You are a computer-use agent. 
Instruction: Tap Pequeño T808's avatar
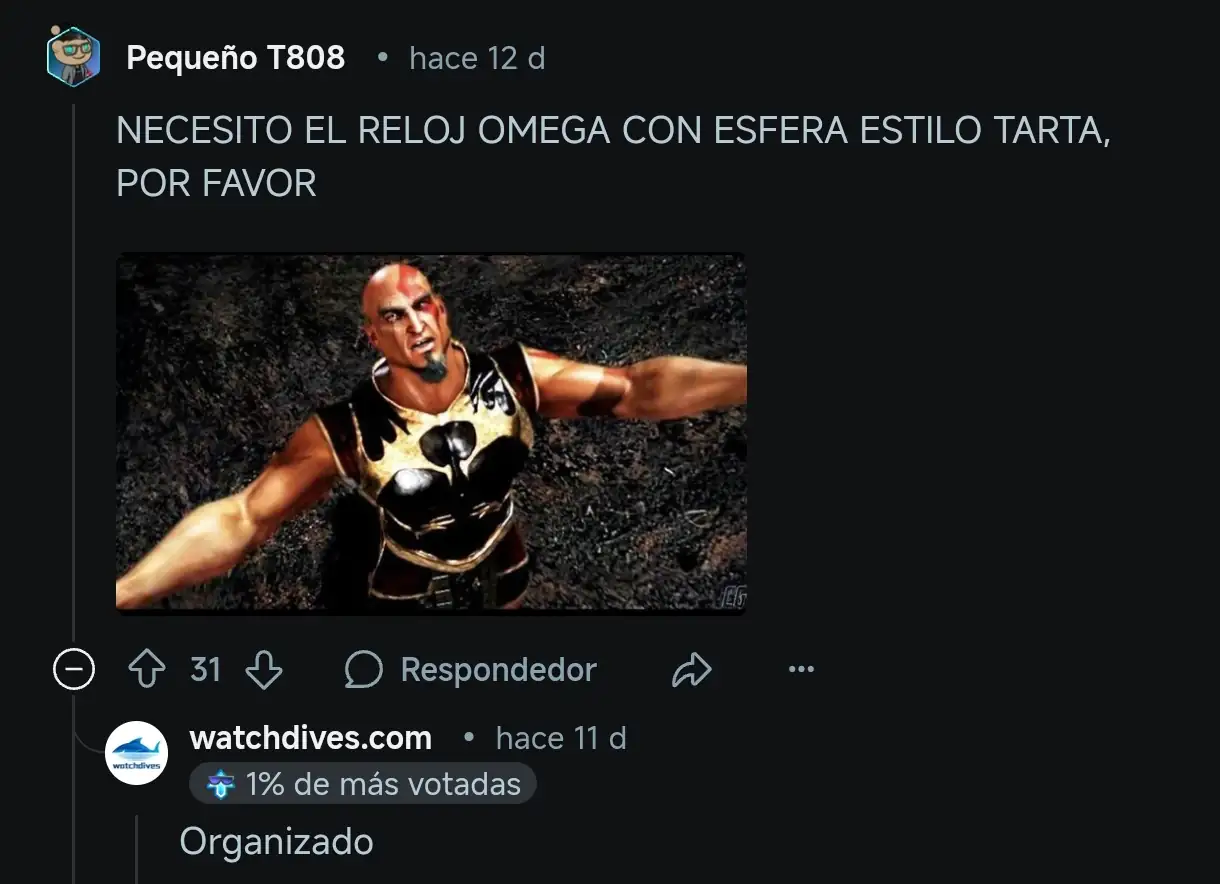click(74, 56)
